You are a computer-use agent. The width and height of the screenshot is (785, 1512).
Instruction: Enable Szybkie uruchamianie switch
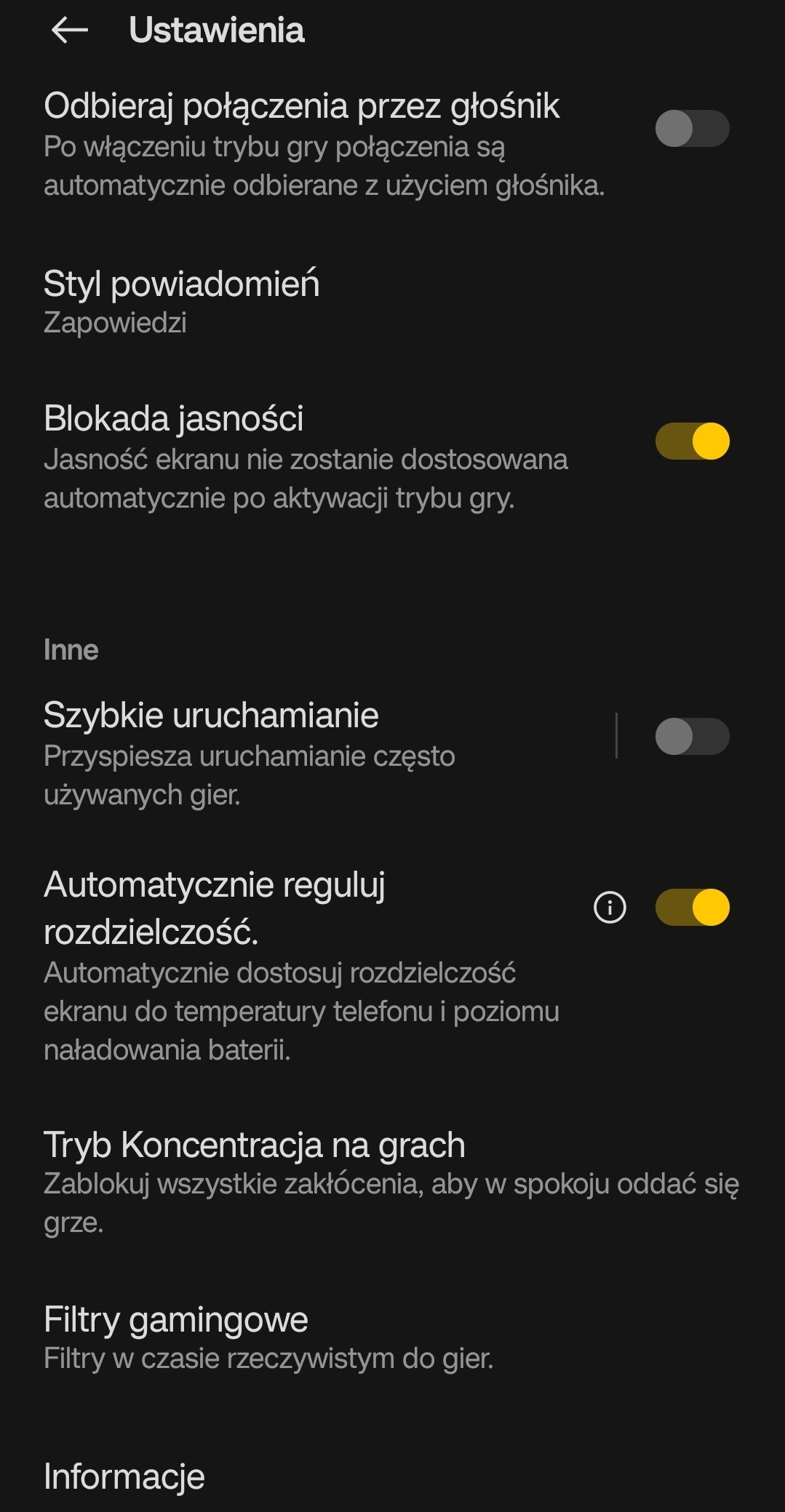pyautogui.click(x=691, y=737)
